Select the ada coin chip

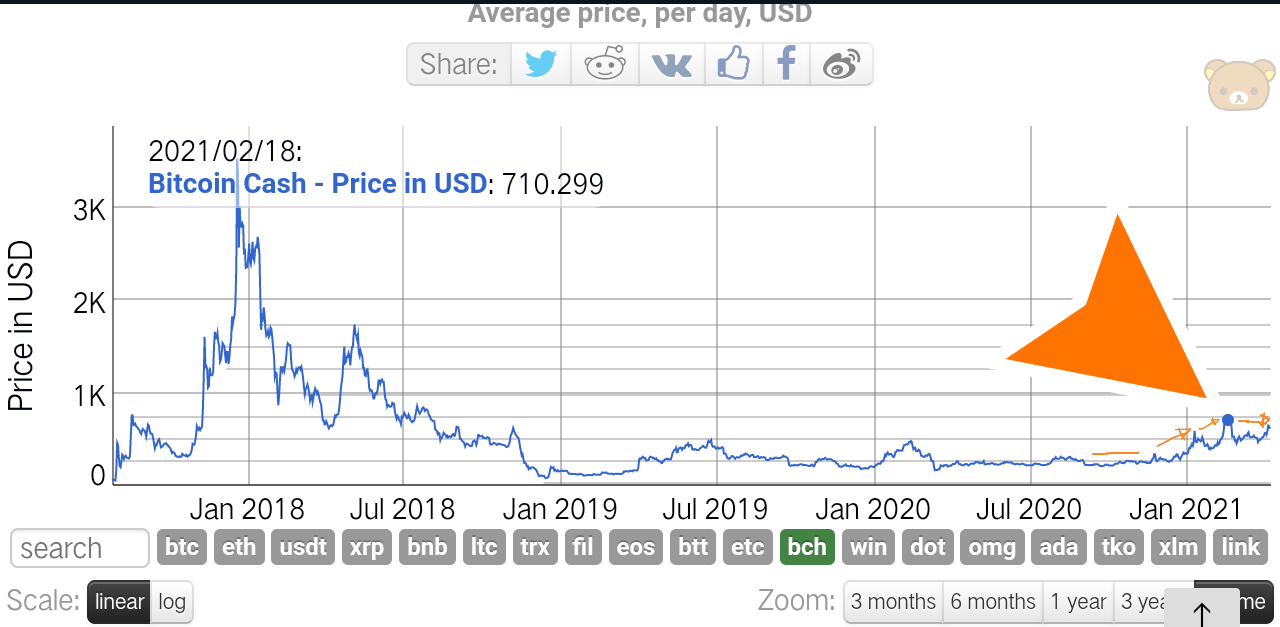[x=1059, y=548]
